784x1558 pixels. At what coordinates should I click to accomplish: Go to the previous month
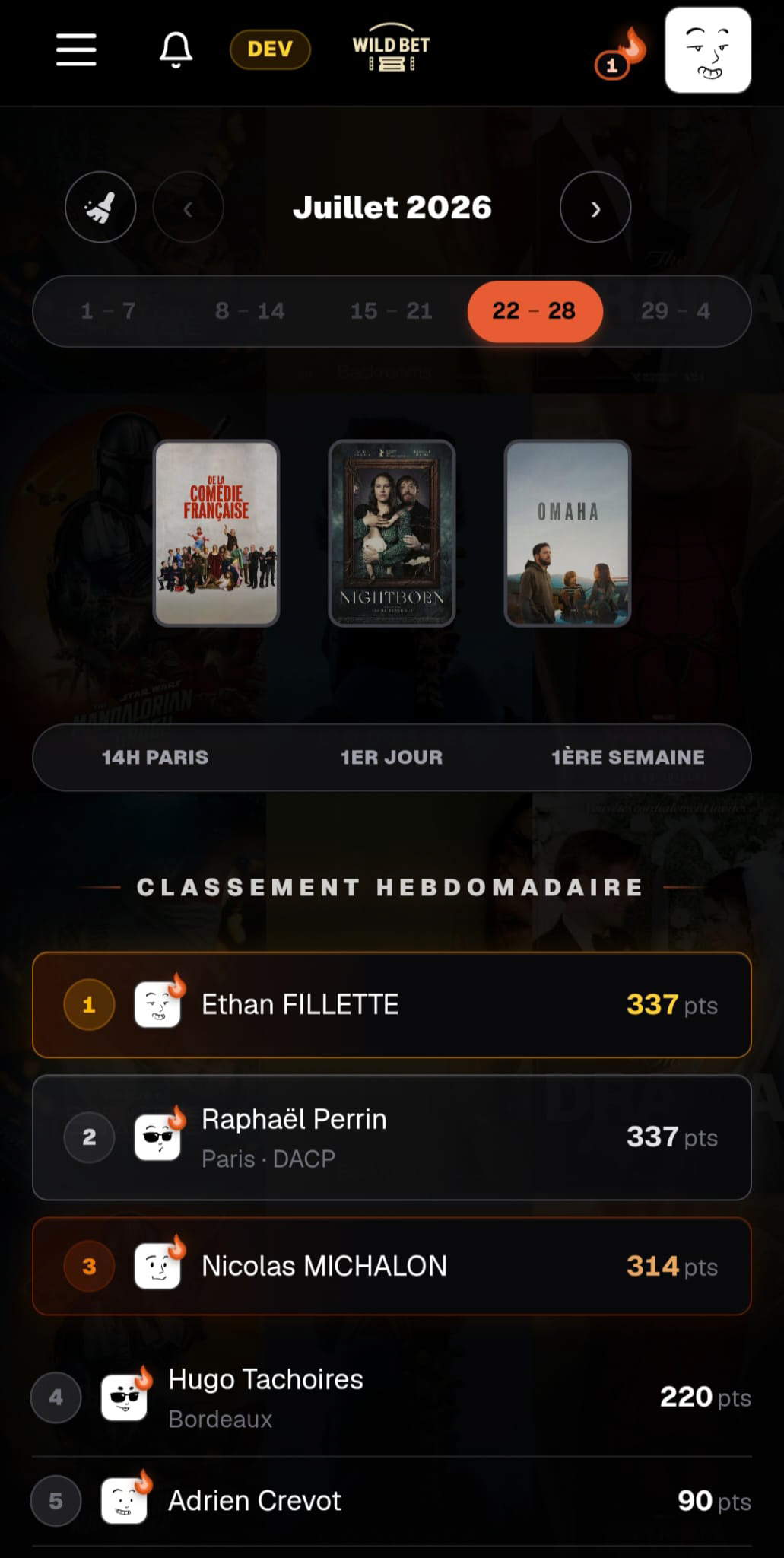point(188,207)
